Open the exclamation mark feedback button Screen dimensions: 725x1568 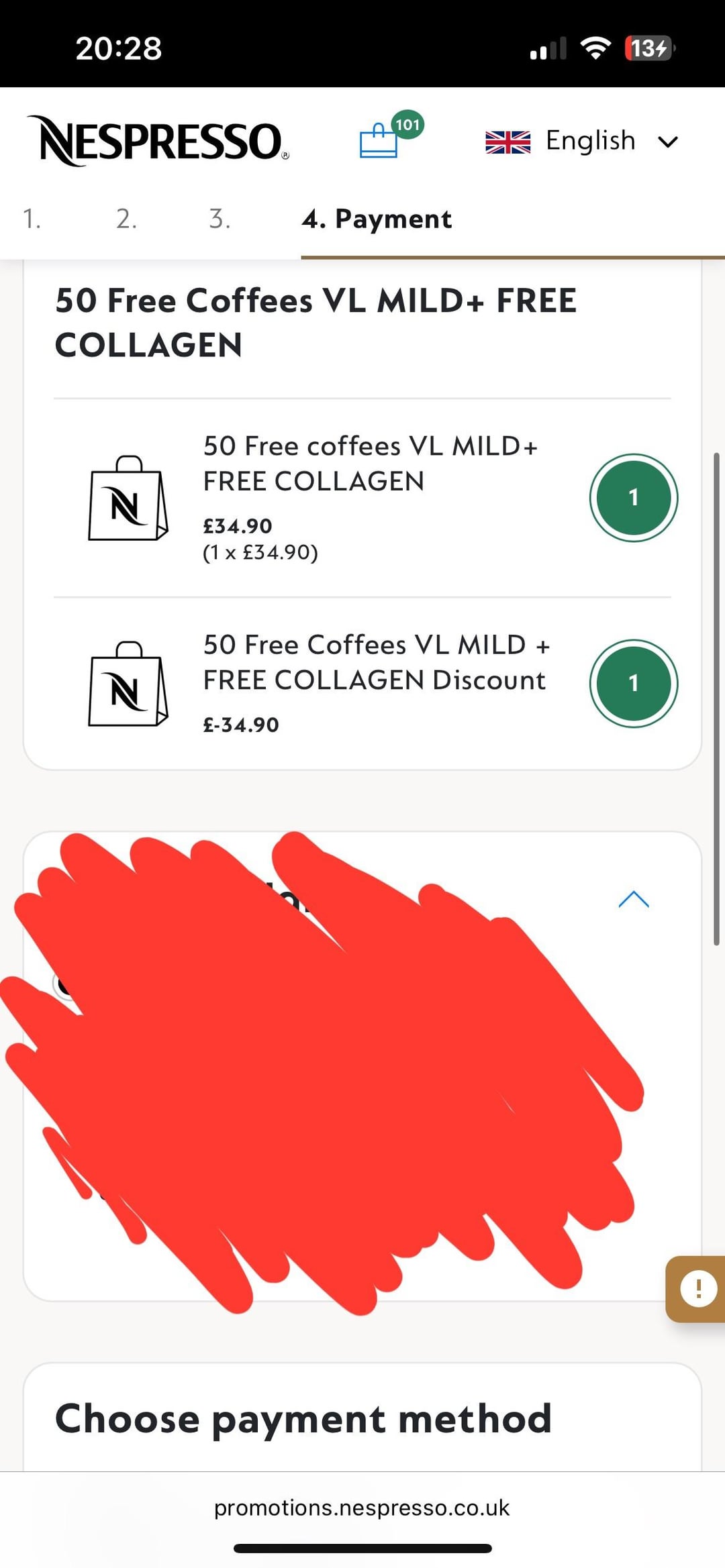click(697, 1289)
